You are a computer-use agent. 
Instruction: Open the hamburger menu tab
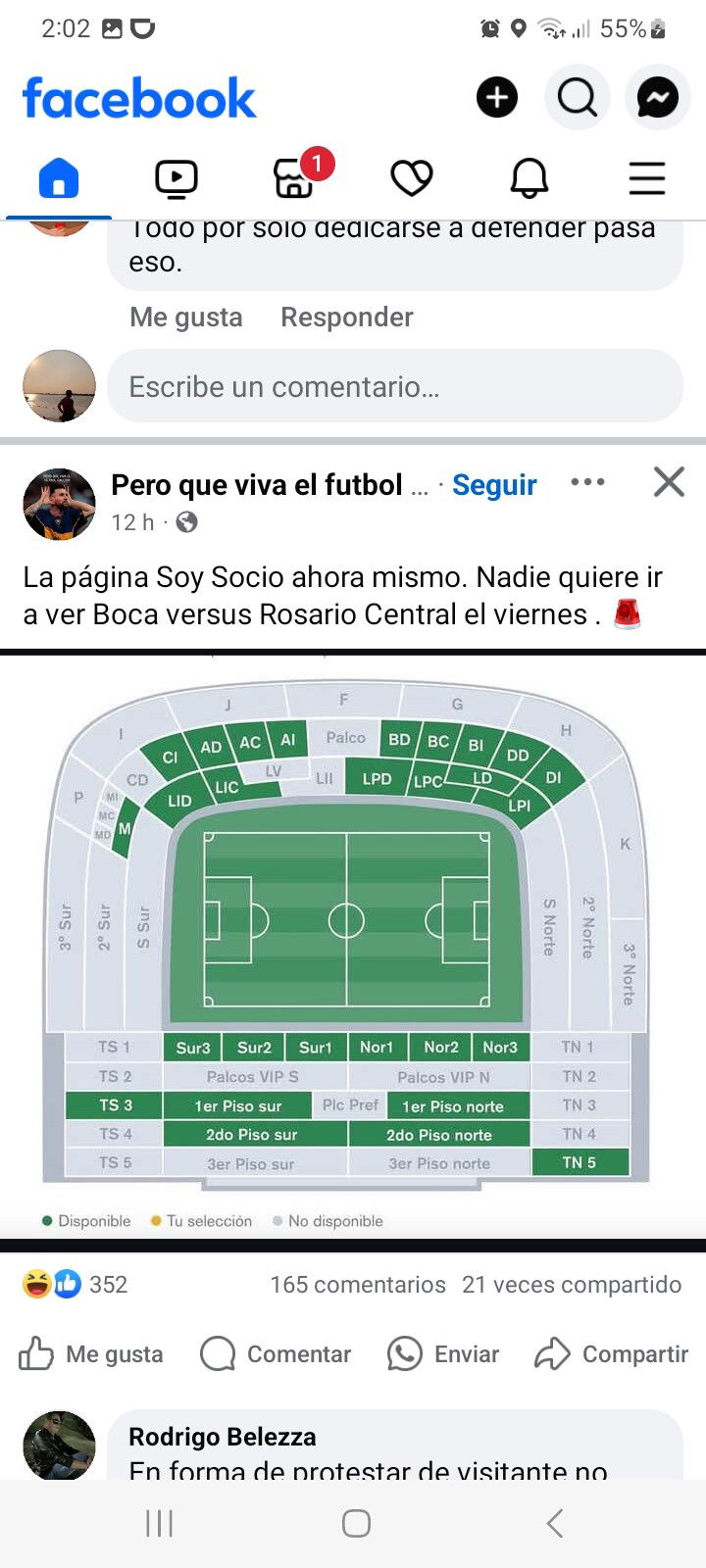pyautogui.click(x=647, y=178)
